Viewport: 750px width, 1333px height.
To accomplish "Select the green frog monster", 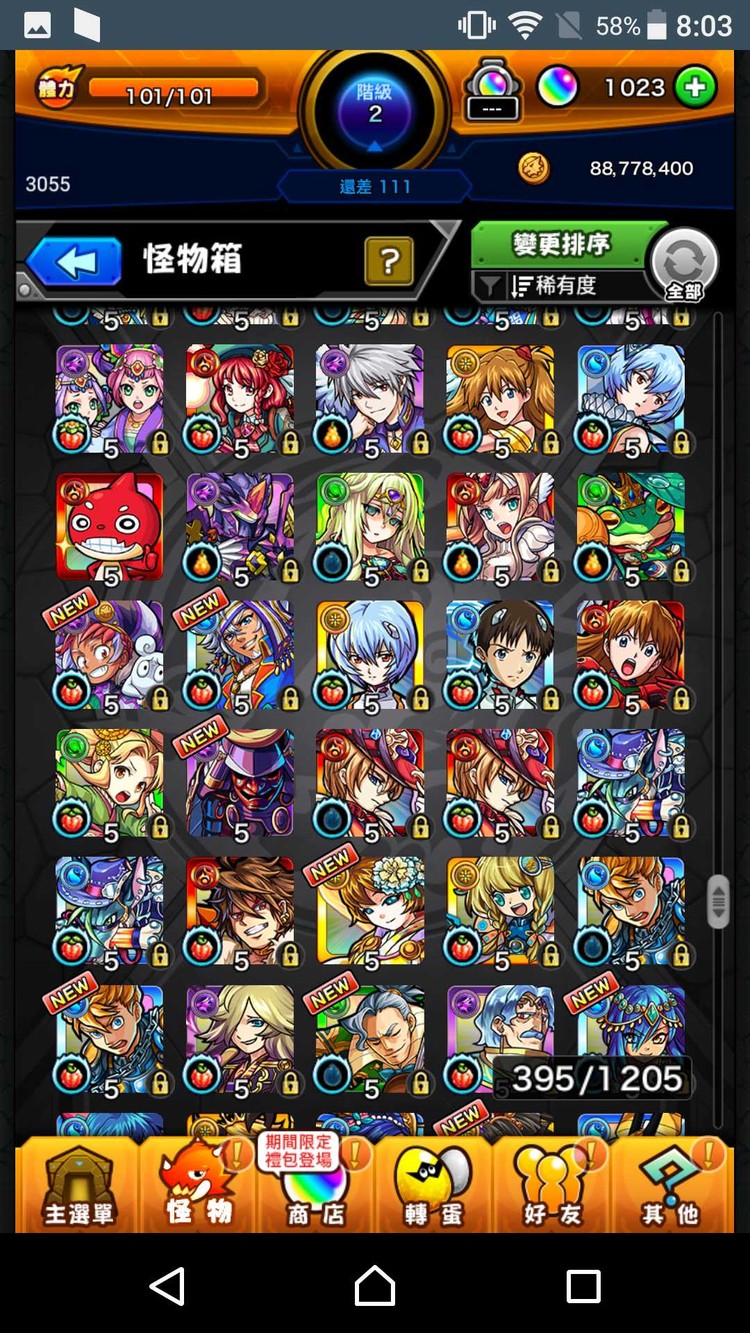I will coord(631,527).
